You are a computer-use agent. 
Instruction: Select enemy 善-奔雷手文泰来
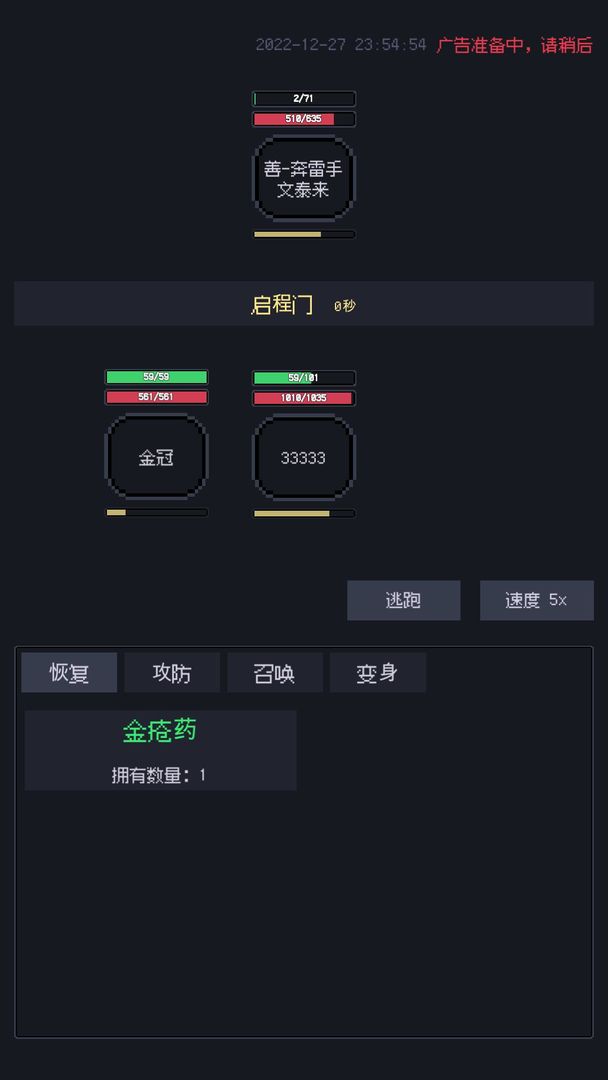303,179
